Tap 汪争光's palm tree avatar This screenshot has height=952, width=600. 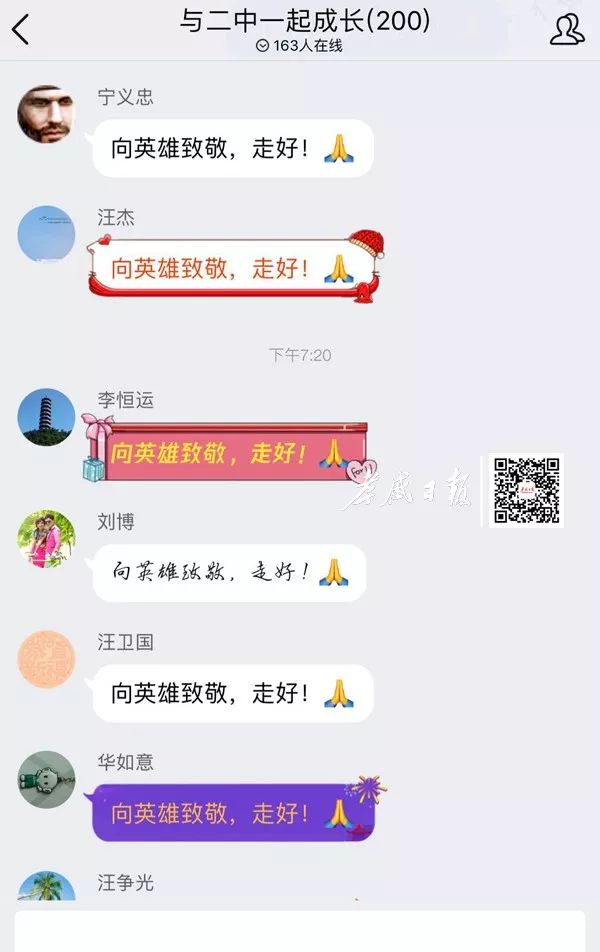(46, 888)
